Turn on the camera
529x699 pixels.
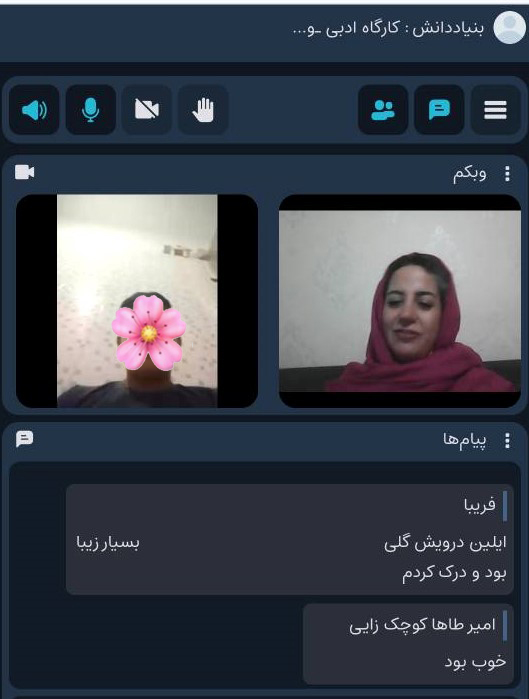point(147,110)
